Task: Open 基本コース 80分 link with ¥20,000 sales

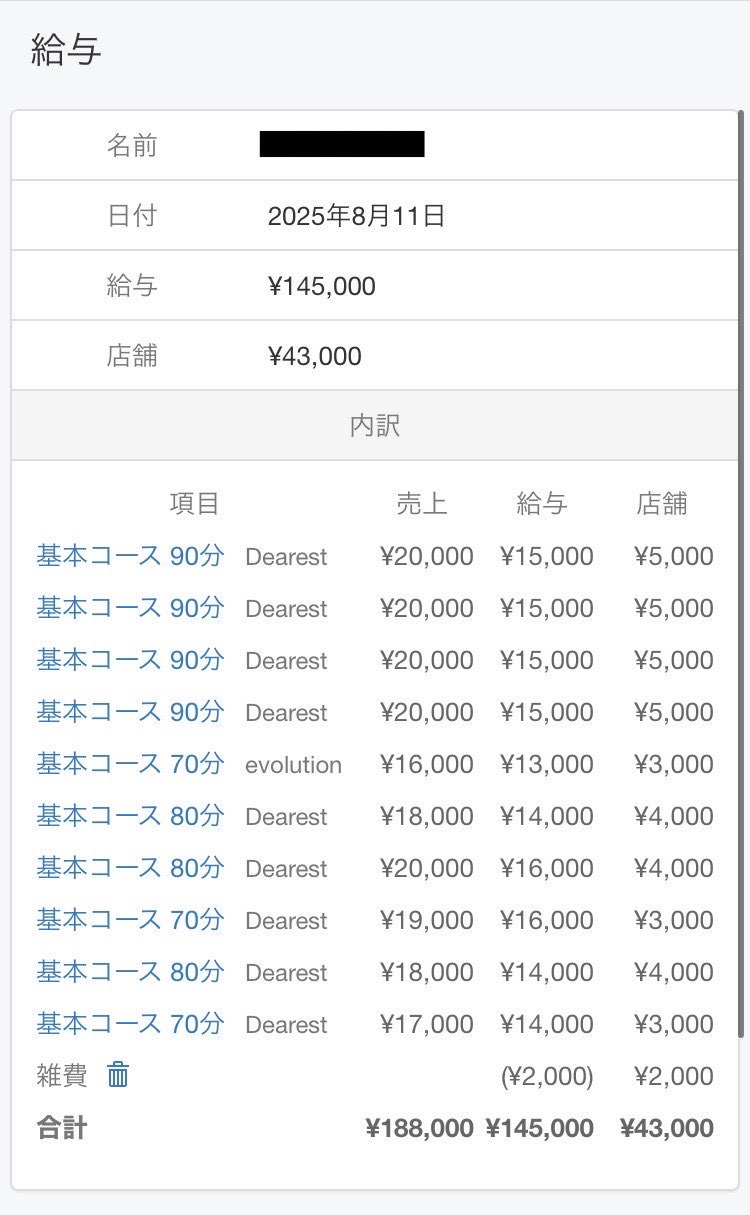Action: 130,868
